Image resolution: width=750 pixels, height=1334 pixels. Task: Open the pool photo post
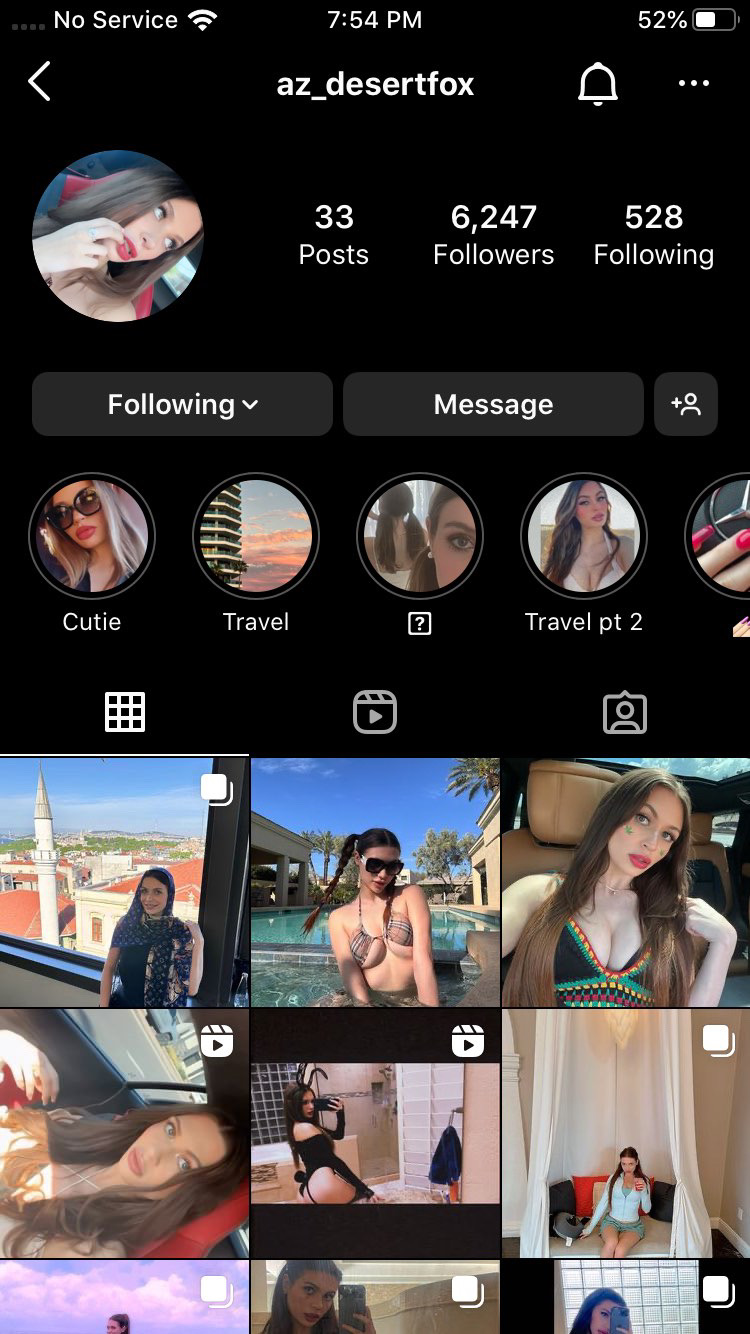375,882
